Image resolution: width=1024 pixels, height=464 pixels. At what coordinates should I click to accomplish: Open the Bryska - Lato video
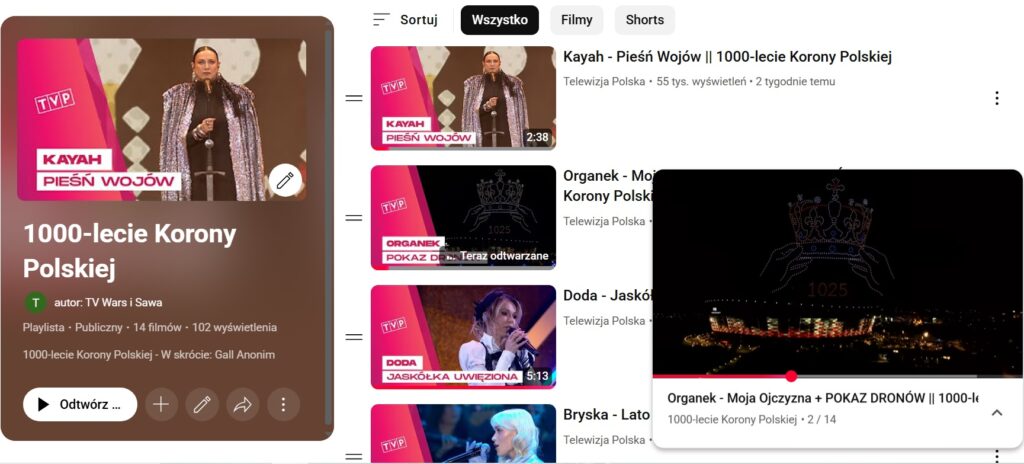[x=462, y=433]
